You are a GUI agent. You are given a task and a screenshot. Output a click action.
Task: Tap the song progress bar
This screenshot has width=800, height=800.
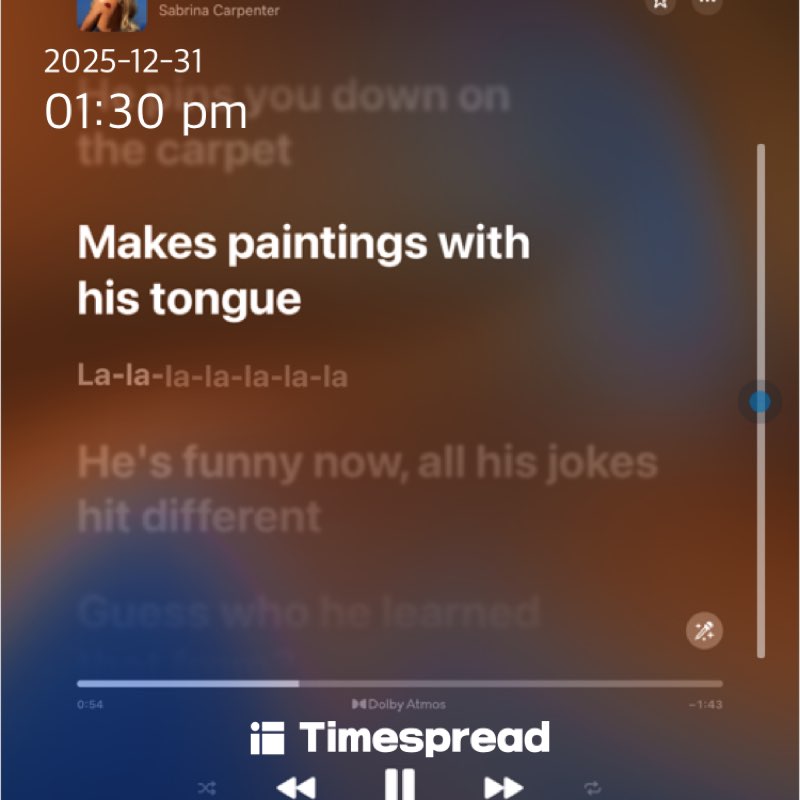(400, 684)
